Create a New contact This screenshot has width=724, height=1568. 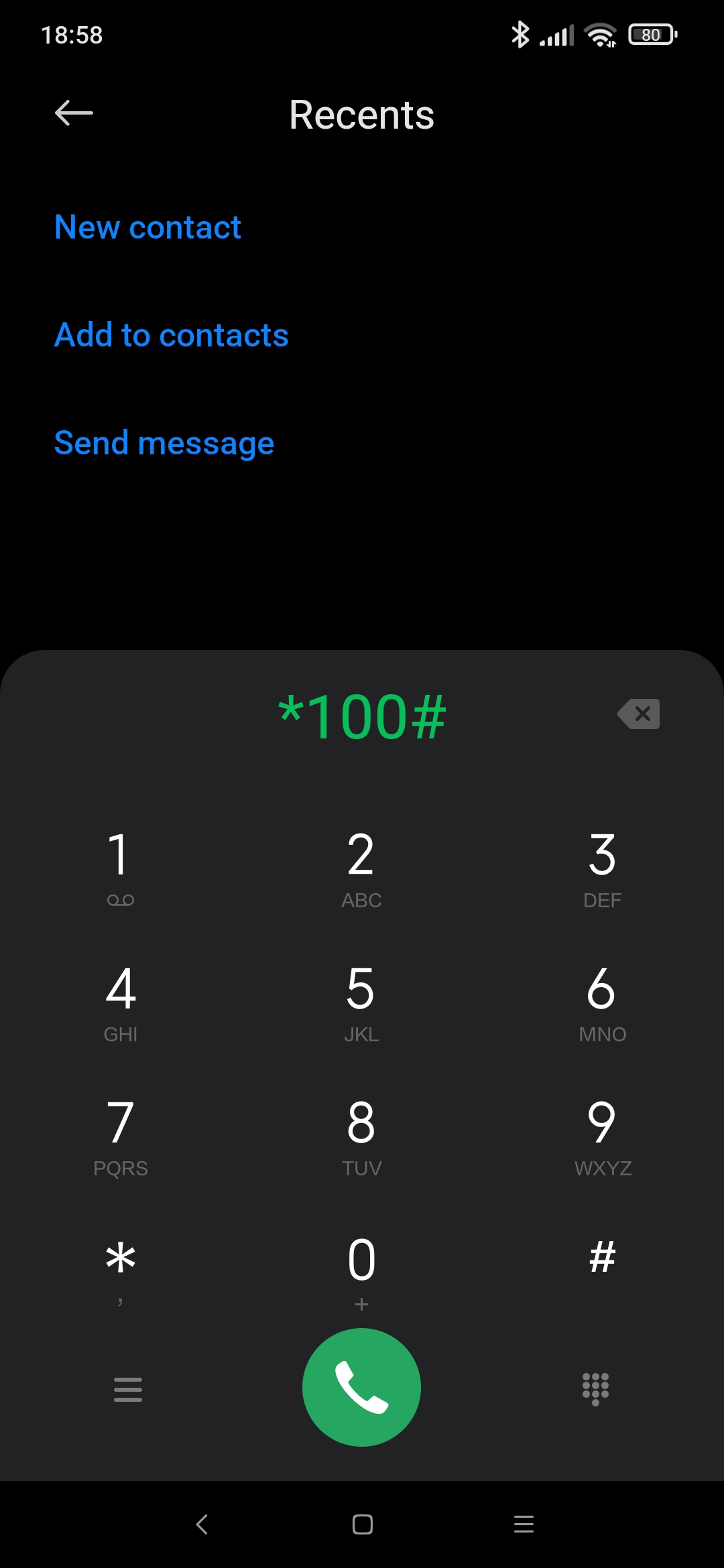[x=147, y=227]
